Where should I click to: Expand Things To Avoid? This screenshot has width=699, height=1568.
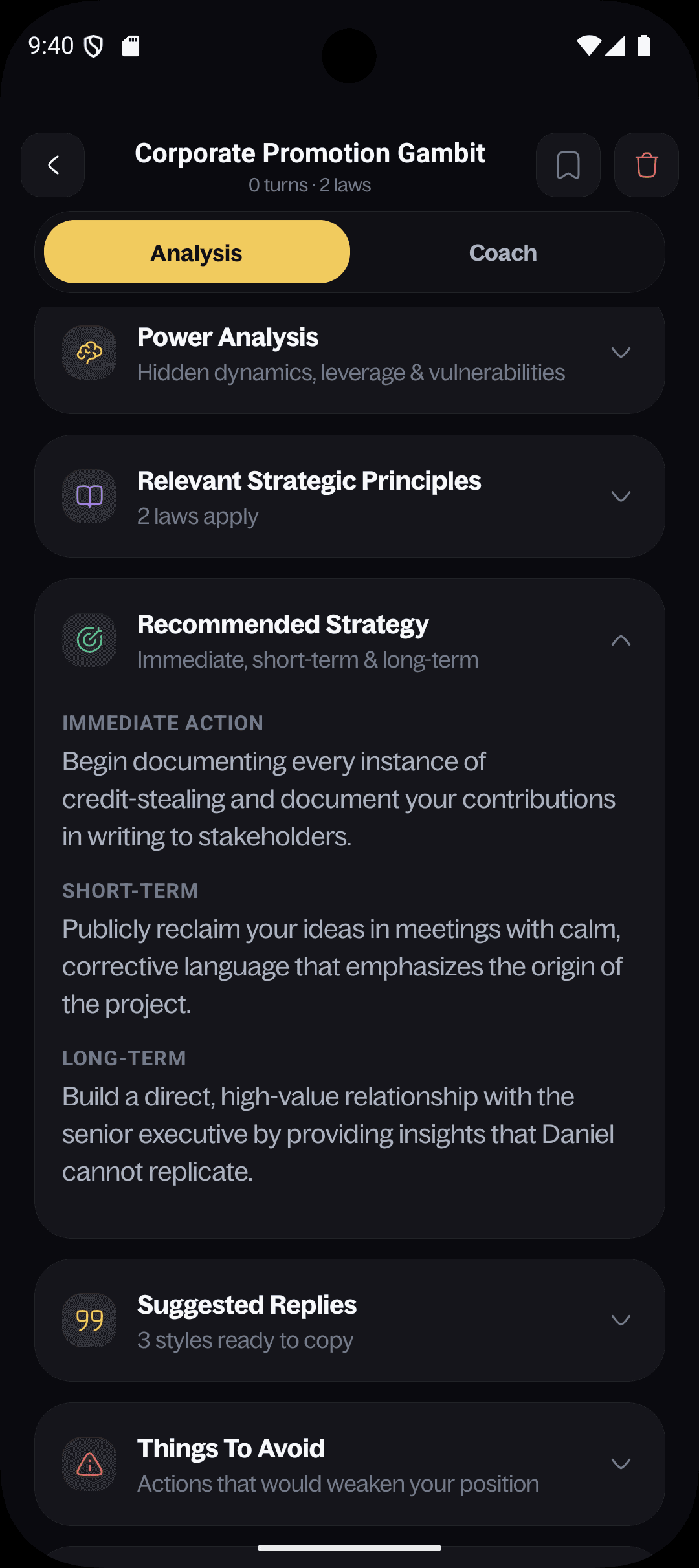click(349, 1464)
